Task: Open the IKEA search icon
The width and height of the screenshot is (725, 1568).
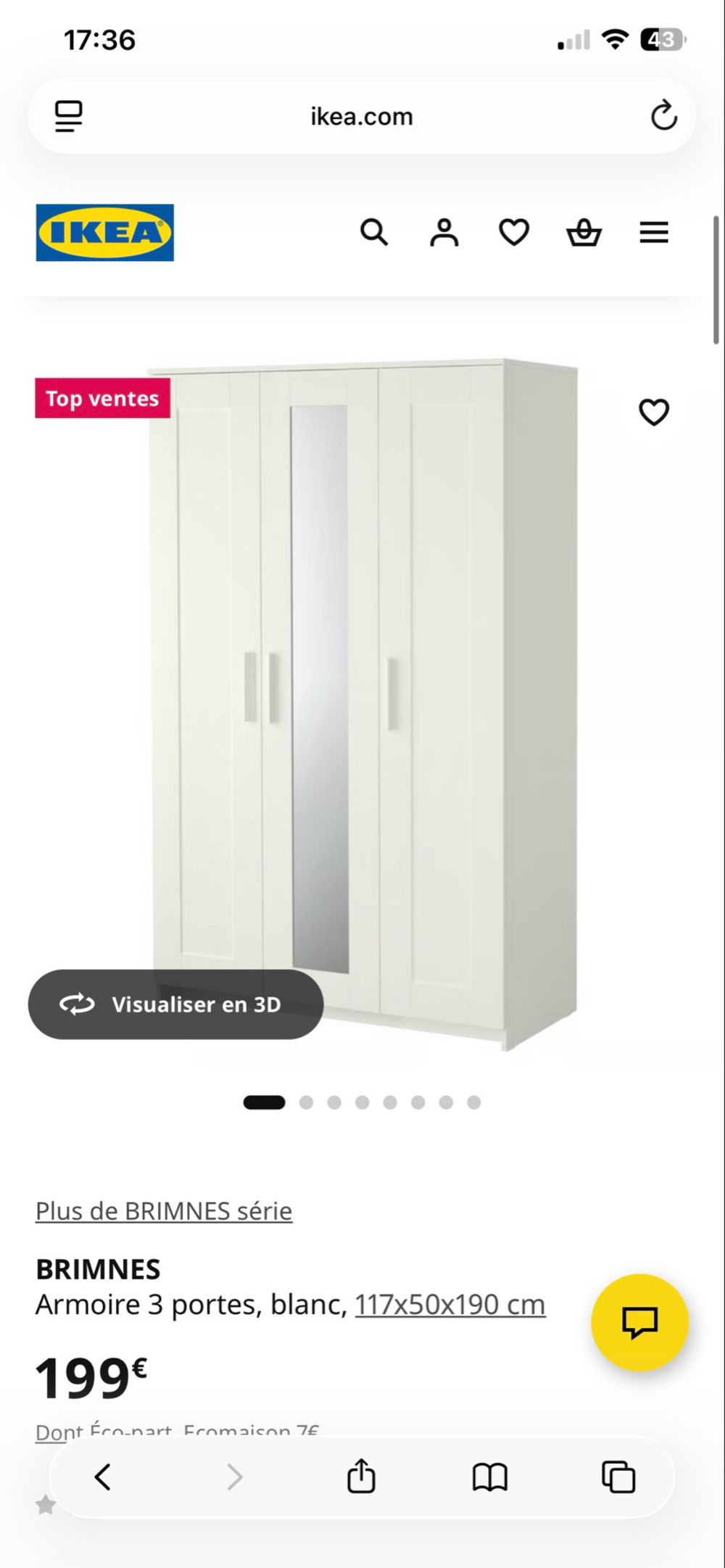Action: pyautogui.click(x=374, y=233)
